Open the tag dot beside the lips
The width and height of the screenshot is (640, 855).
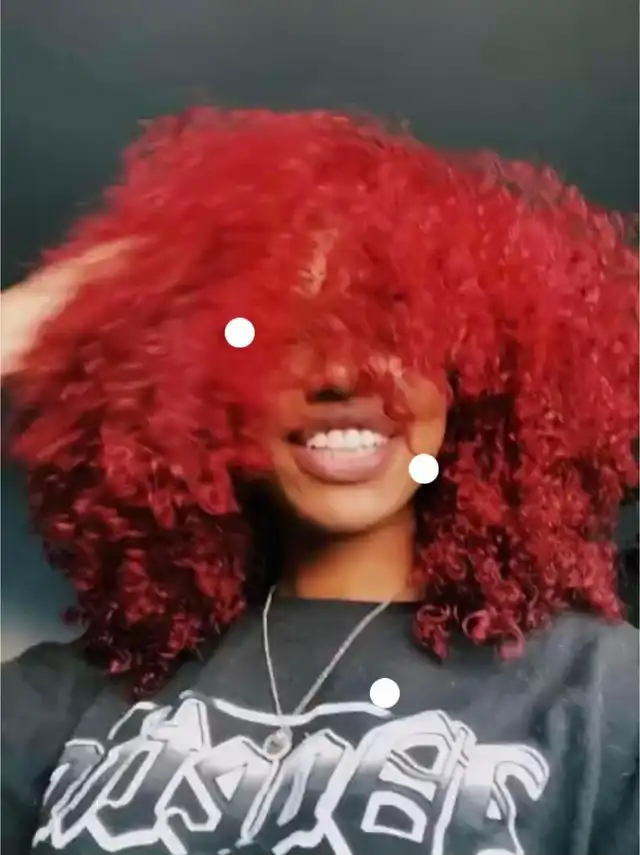[424, 468]
